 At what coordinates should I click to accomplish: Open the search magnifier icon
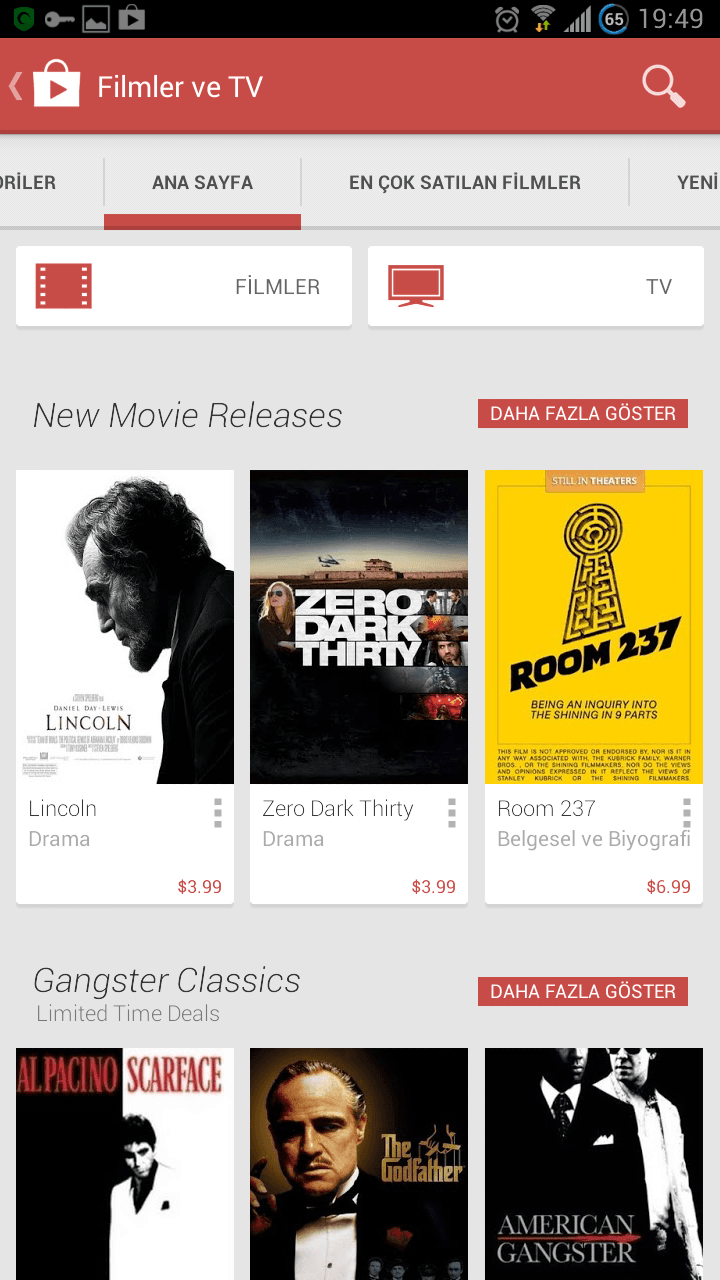pyautogui.click(x=664, y=87)
